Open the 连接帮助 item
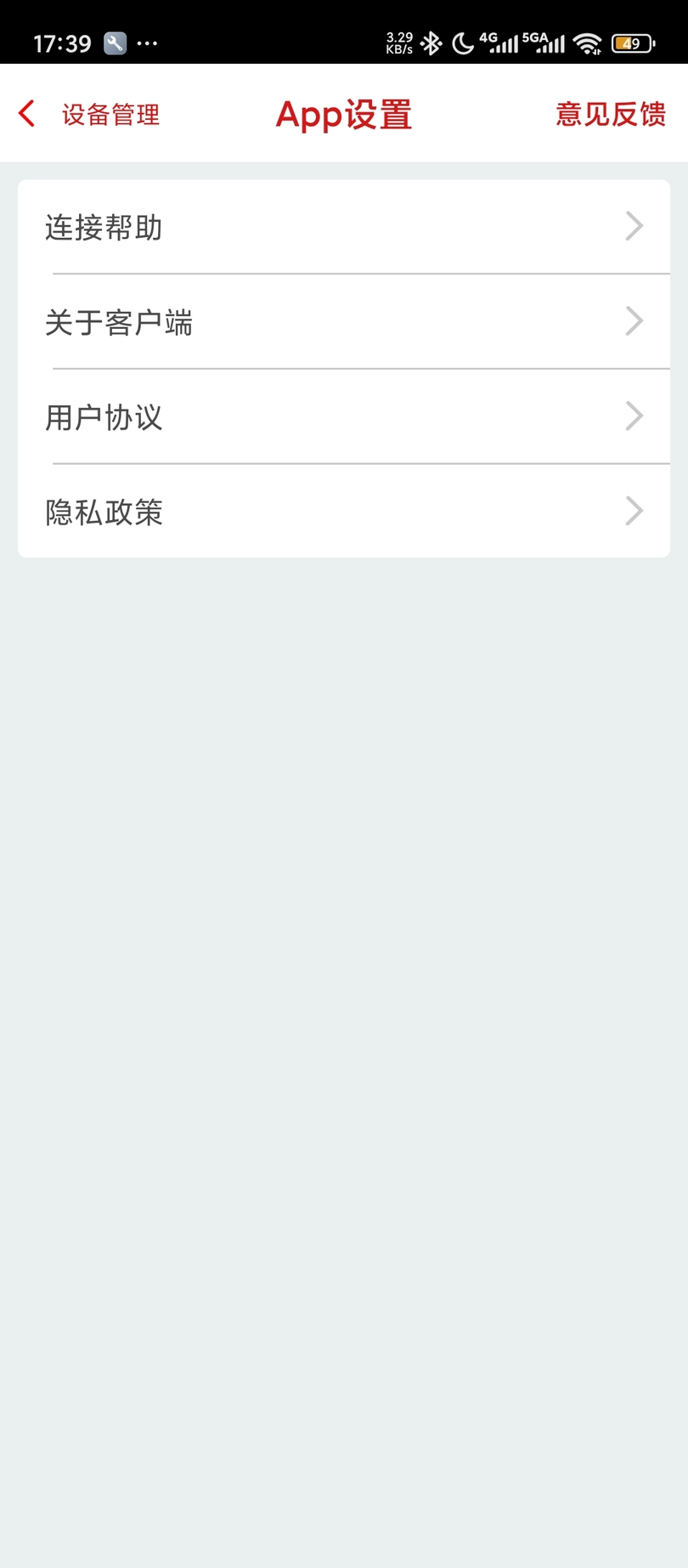 pos(104,227)
